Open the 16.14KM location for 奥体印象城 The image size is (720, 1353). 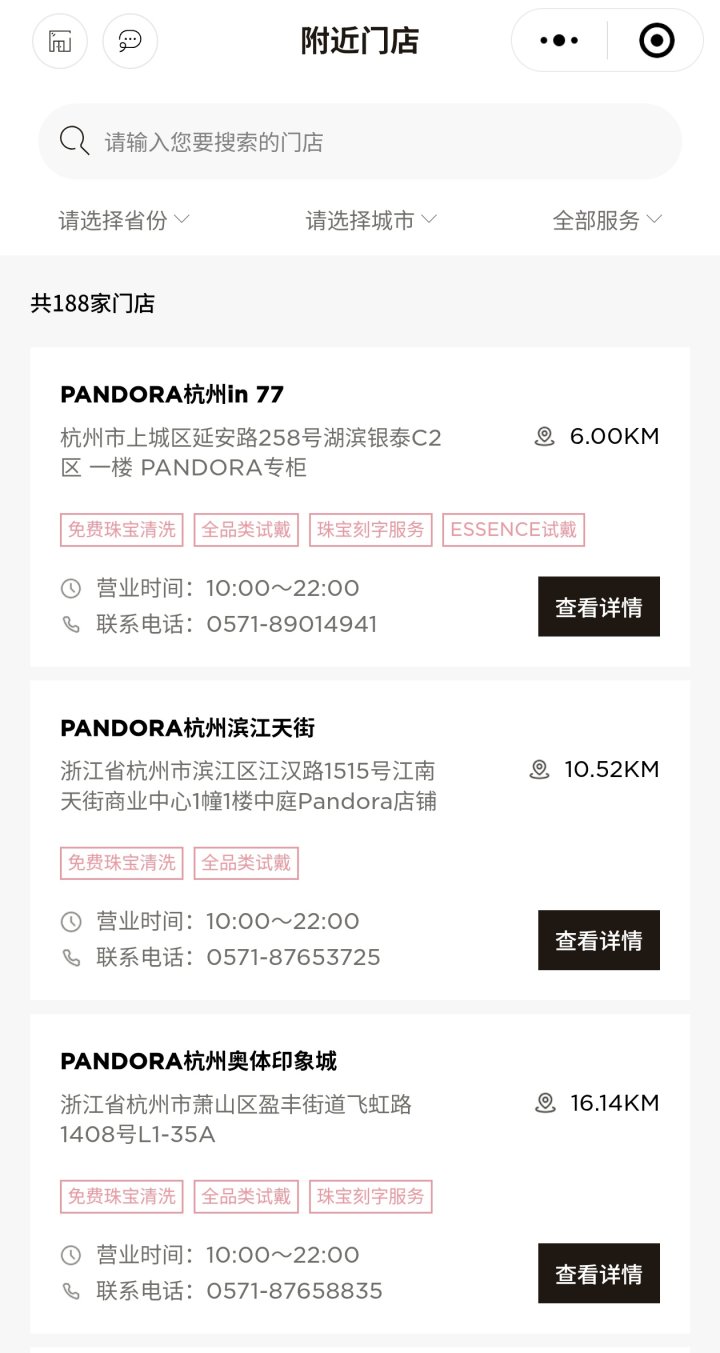(598, 1103)
